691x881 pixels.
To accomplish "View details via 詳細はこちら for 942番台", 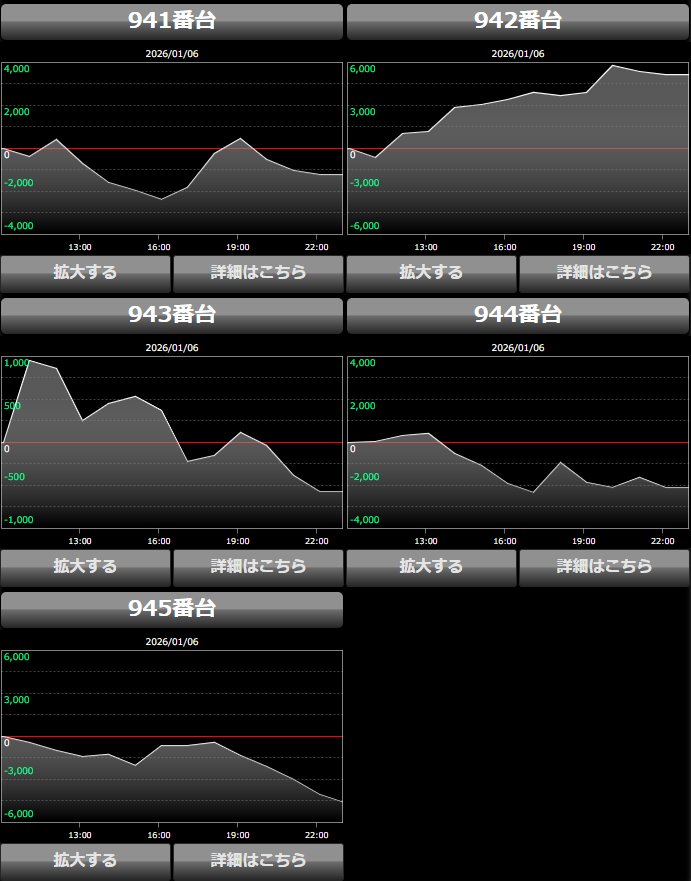I will pos(604,272).
